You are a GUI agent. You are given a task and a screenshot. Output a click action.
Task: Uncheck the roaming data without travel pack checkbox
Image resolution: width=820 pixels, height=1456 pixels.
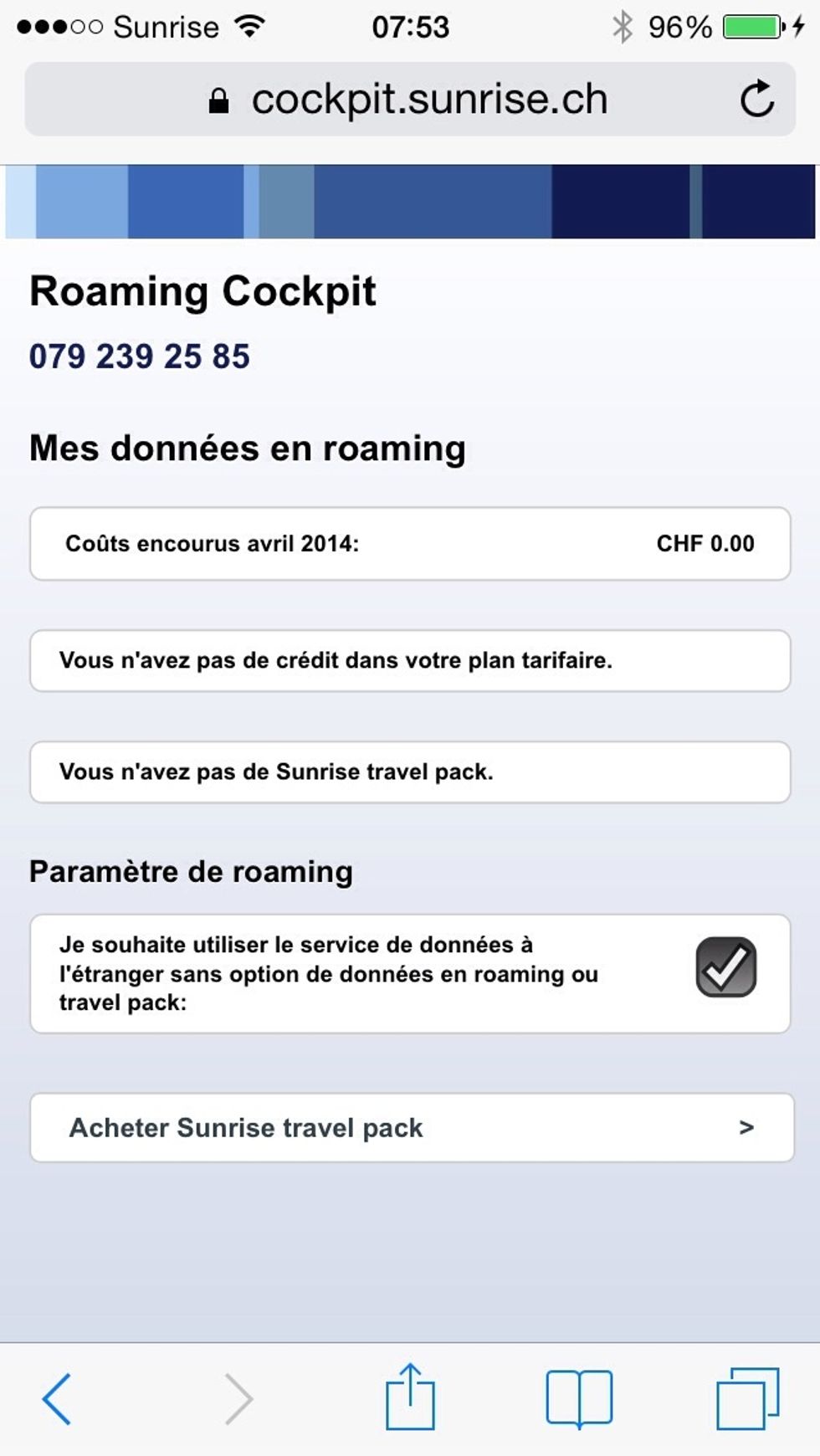tap(726, 967)
